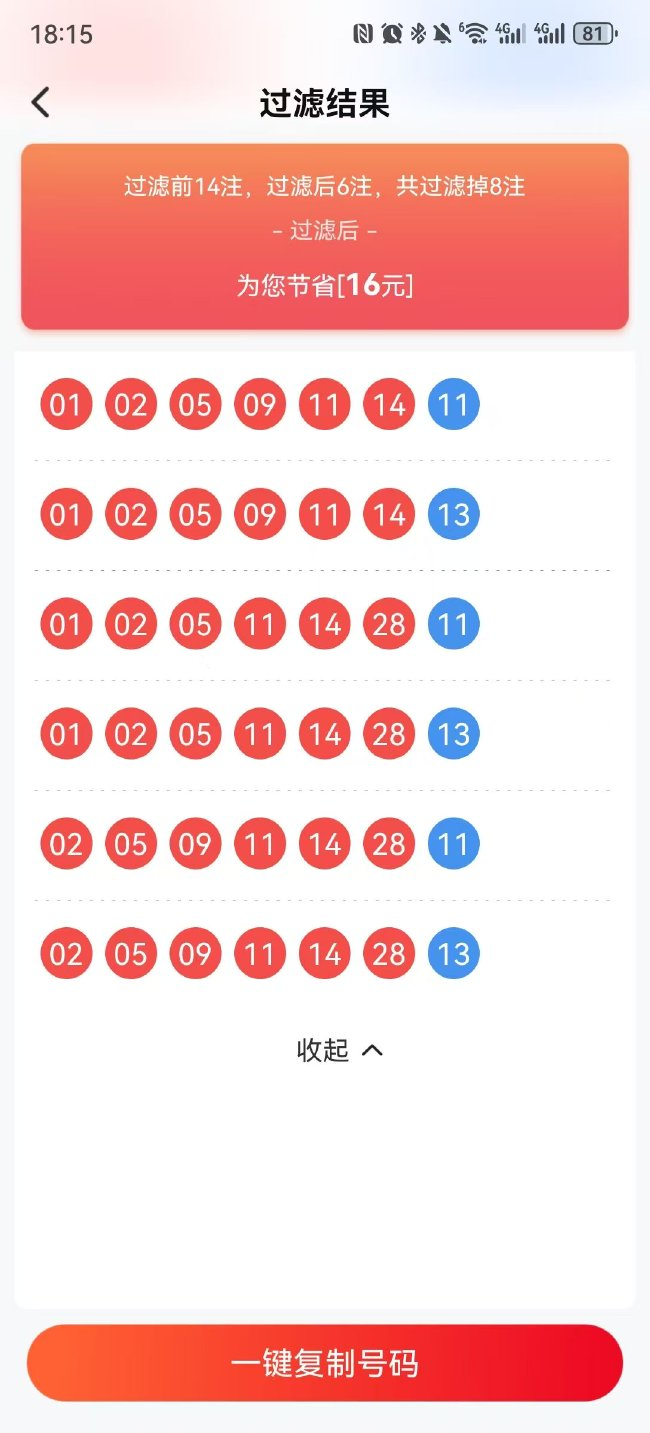Collapse the list with 收起

[x=340, y=1050]
